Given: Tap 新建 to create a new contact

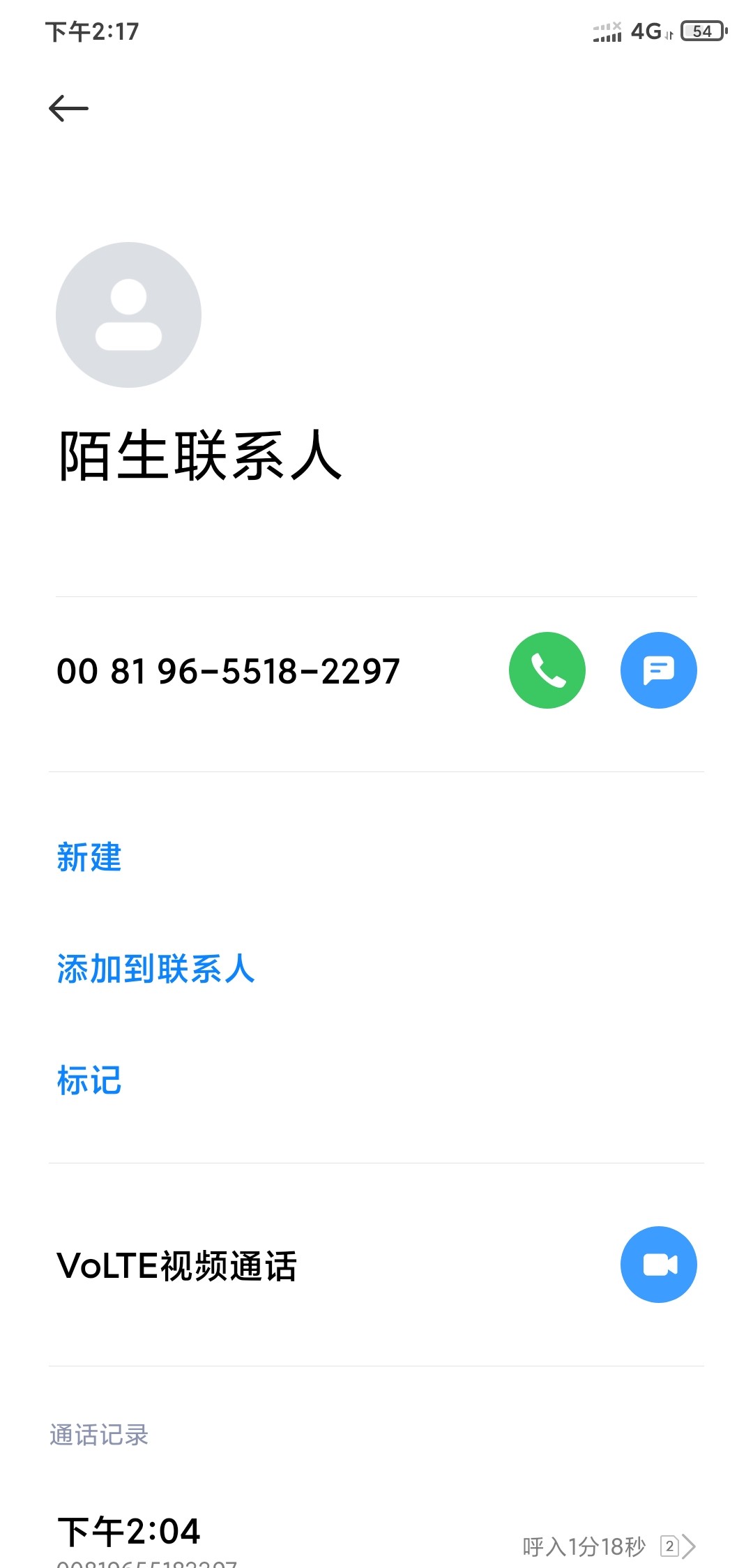Looking at the screenshot, I should pos(89,857).
